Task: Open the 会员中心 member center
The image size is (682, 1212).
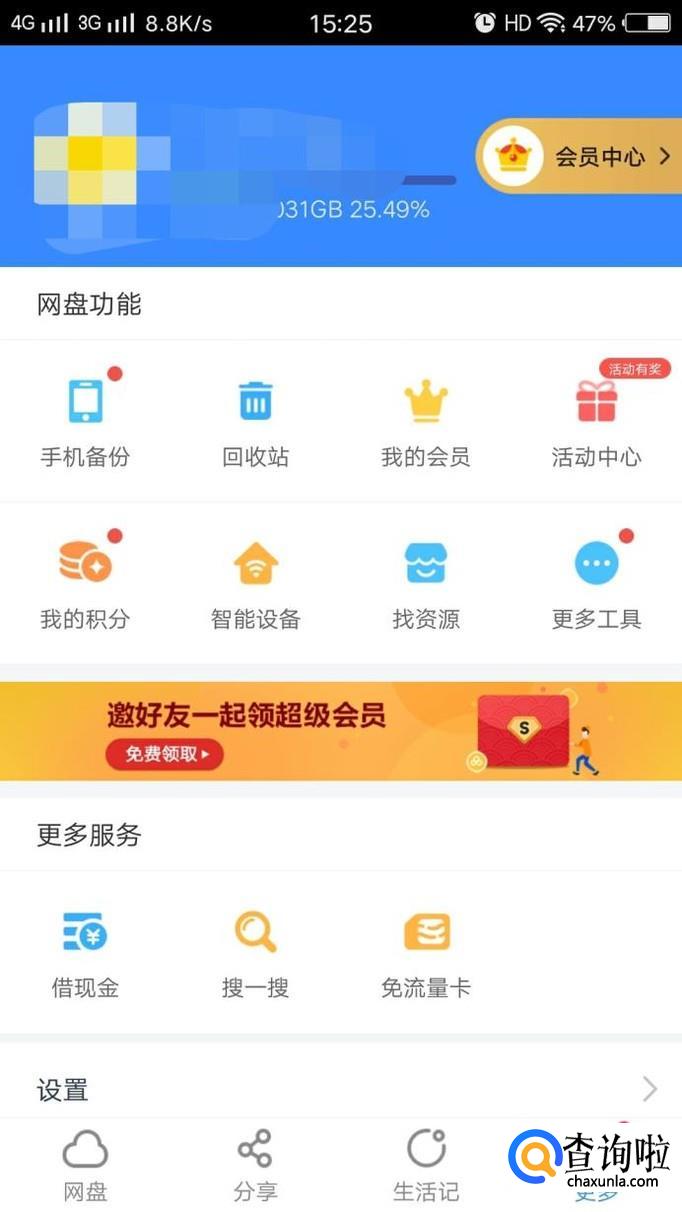Action: (x=577, y=156)
